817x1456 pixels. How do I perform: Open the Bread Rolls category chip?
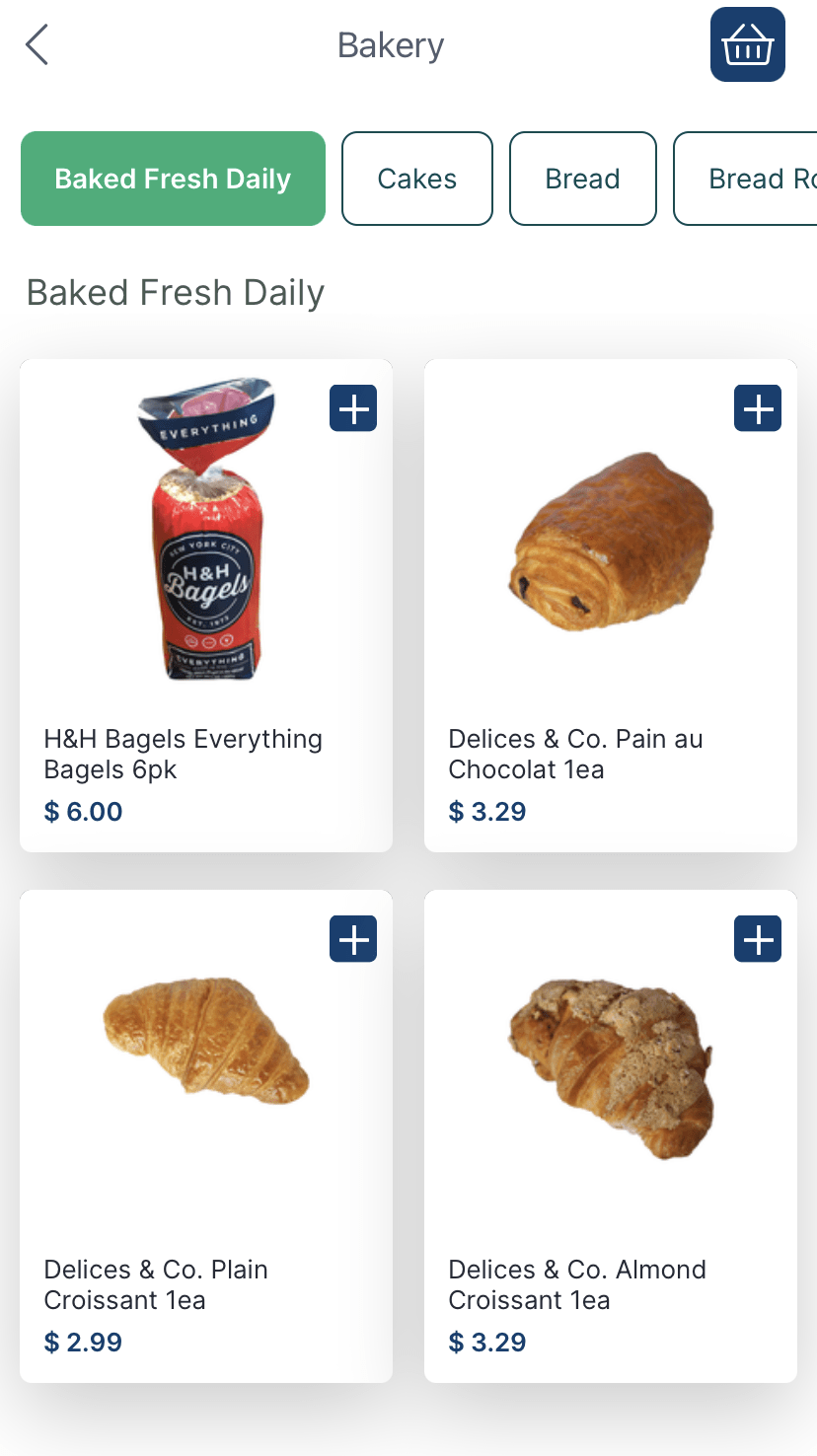[x=750, y=179]
